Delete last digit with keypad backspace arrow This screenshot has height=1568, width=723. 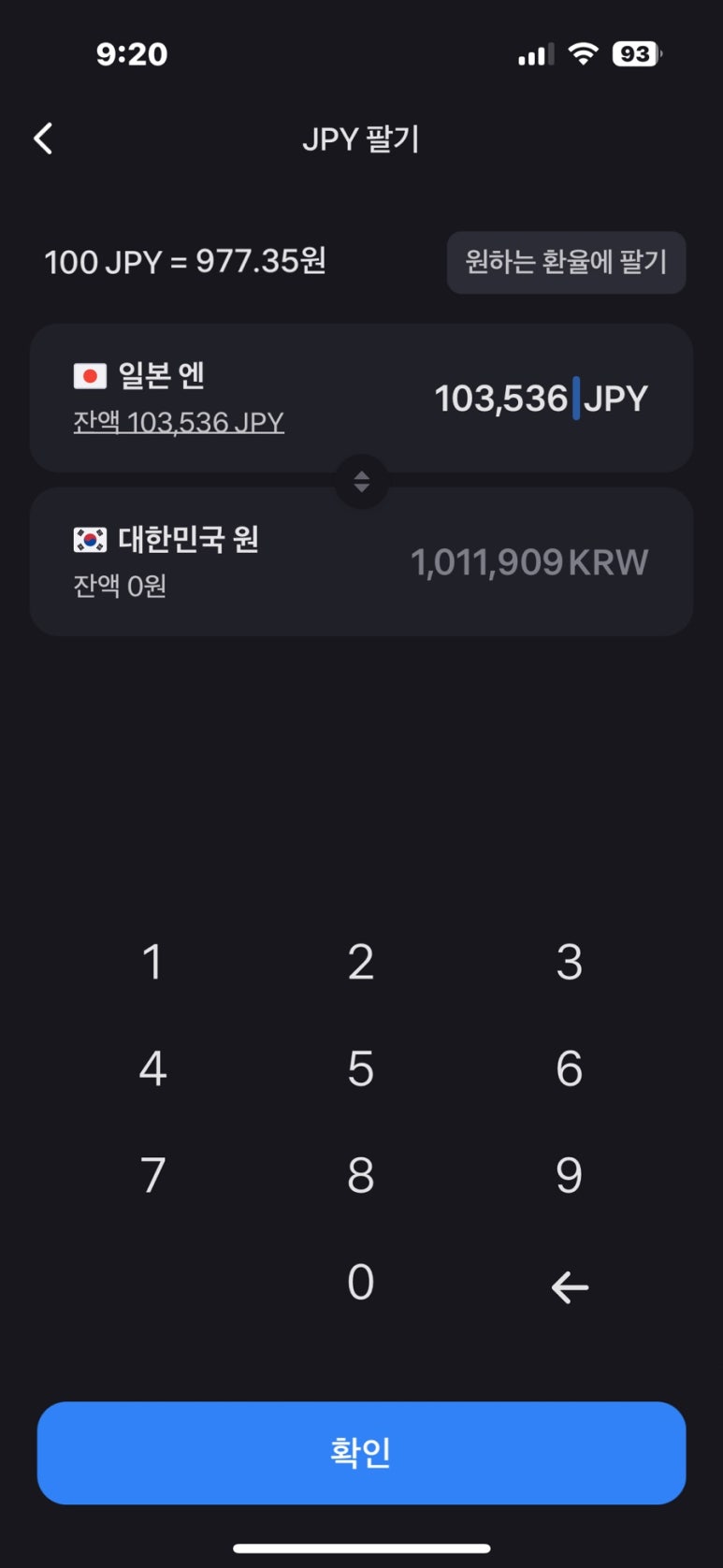coord(570,1287)
